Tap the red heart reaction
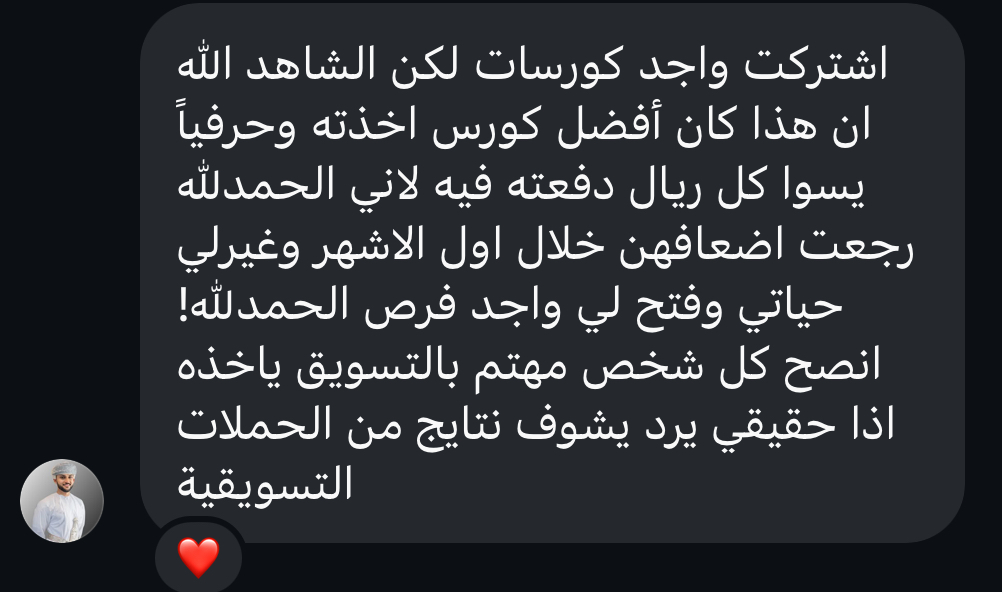The height and width of the screenshot is (592, 1002). pyautogui.click(x=198, y=558)
